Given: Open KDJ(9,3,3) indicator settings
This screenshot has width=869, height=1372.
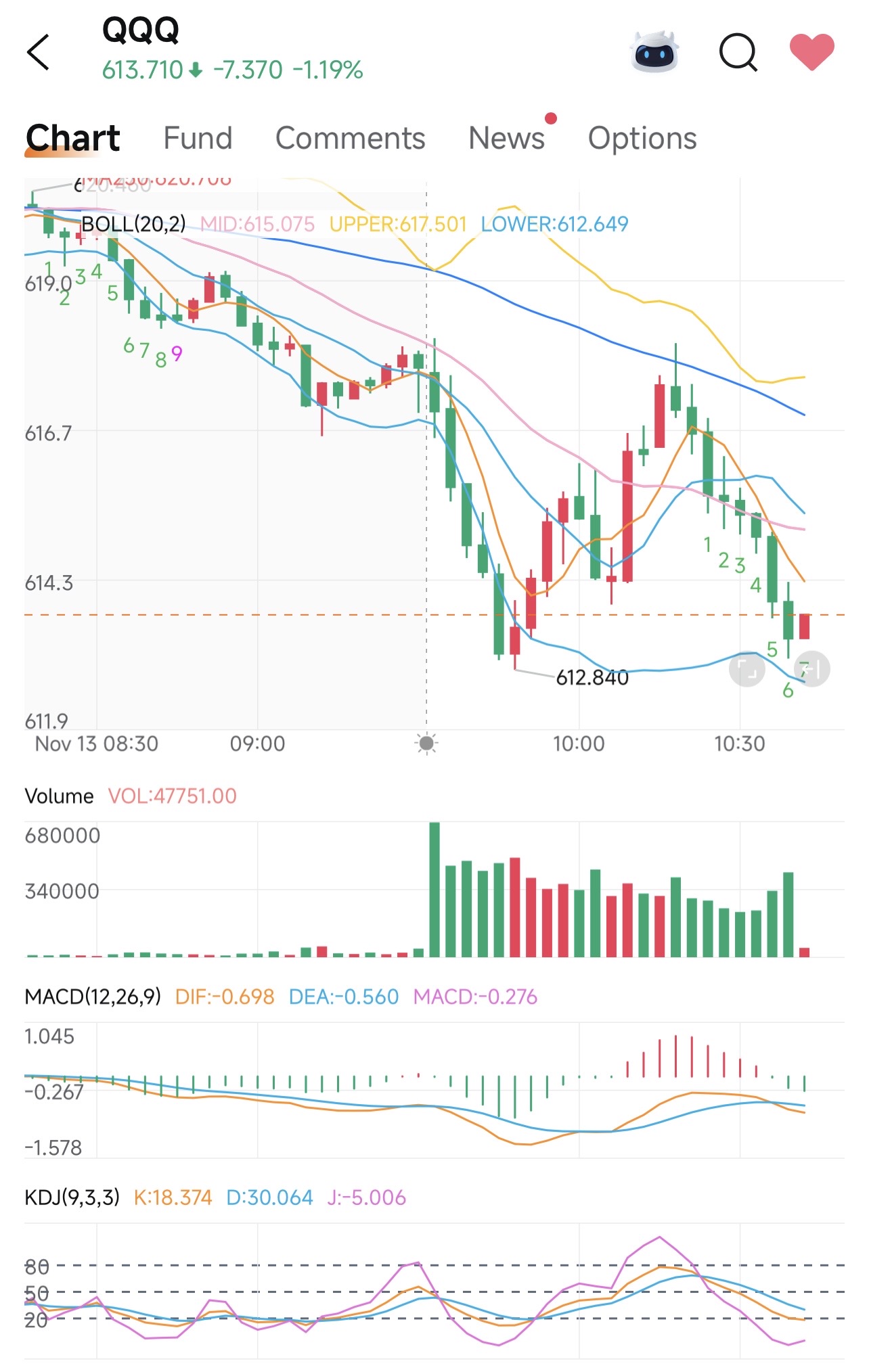Looking at the screenshot, I should [68, 1194].
